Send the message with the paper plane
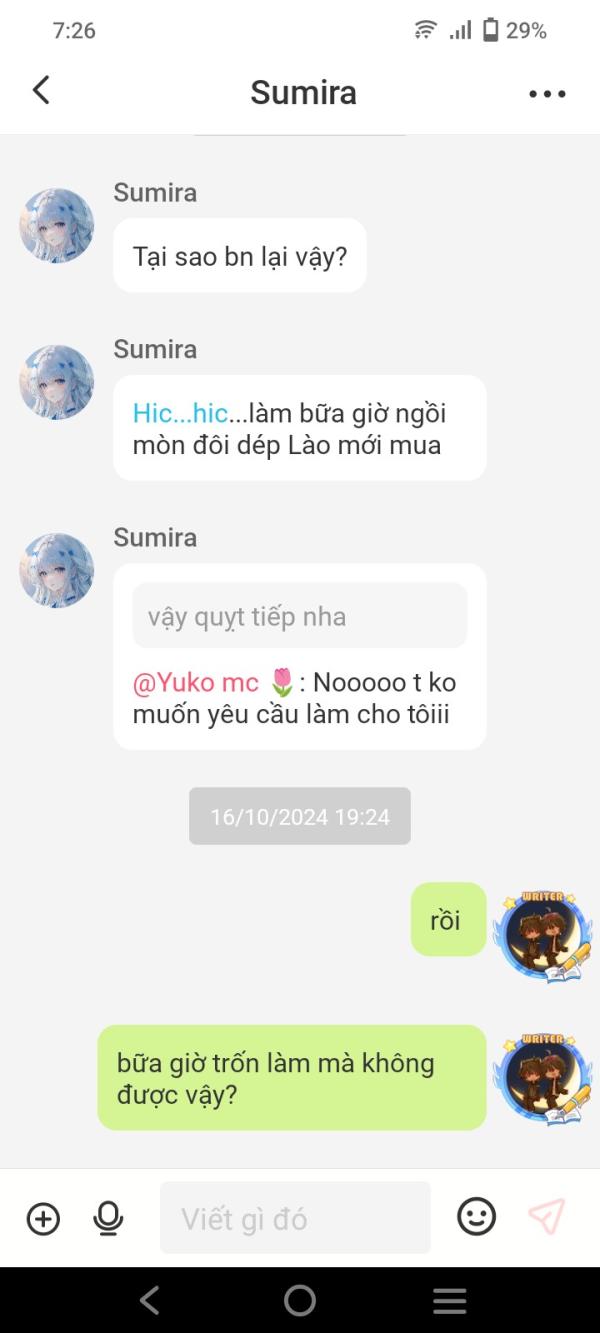This screenshot has width=600, height=1333. 546,1217
